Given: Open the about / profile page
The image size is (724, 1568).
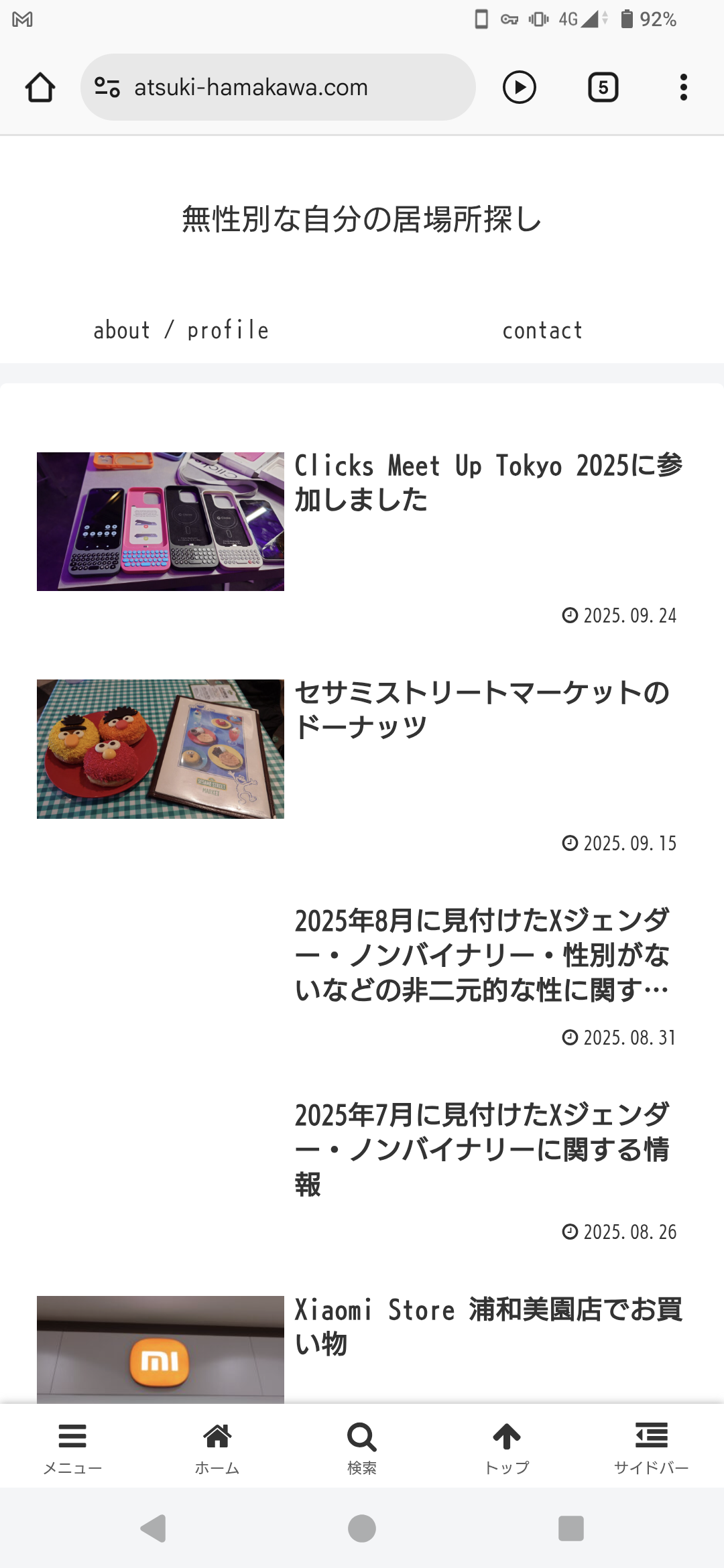Looking at the screenshot, I should (x=181, y=330).
